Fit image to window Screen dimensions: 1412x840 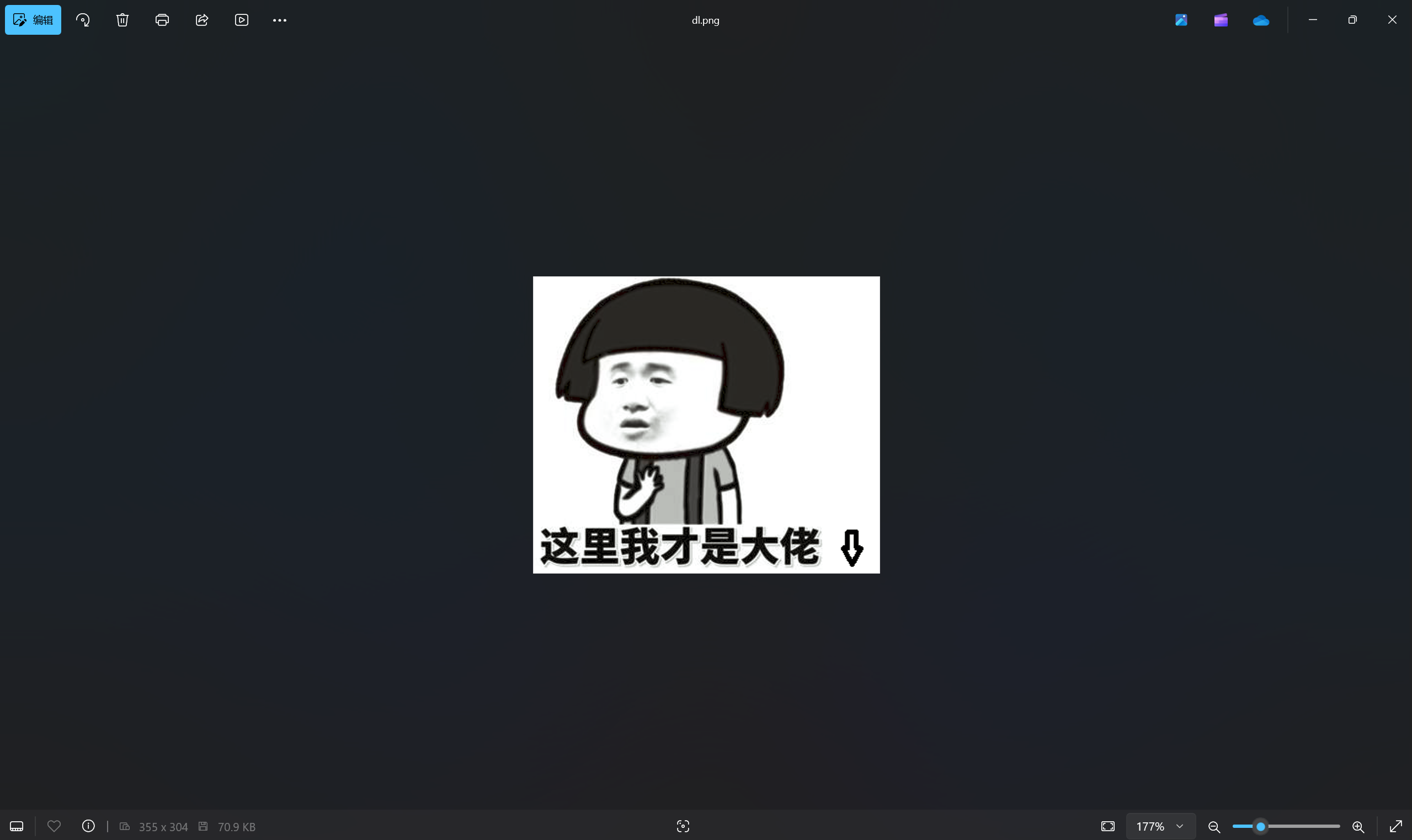1108,826
